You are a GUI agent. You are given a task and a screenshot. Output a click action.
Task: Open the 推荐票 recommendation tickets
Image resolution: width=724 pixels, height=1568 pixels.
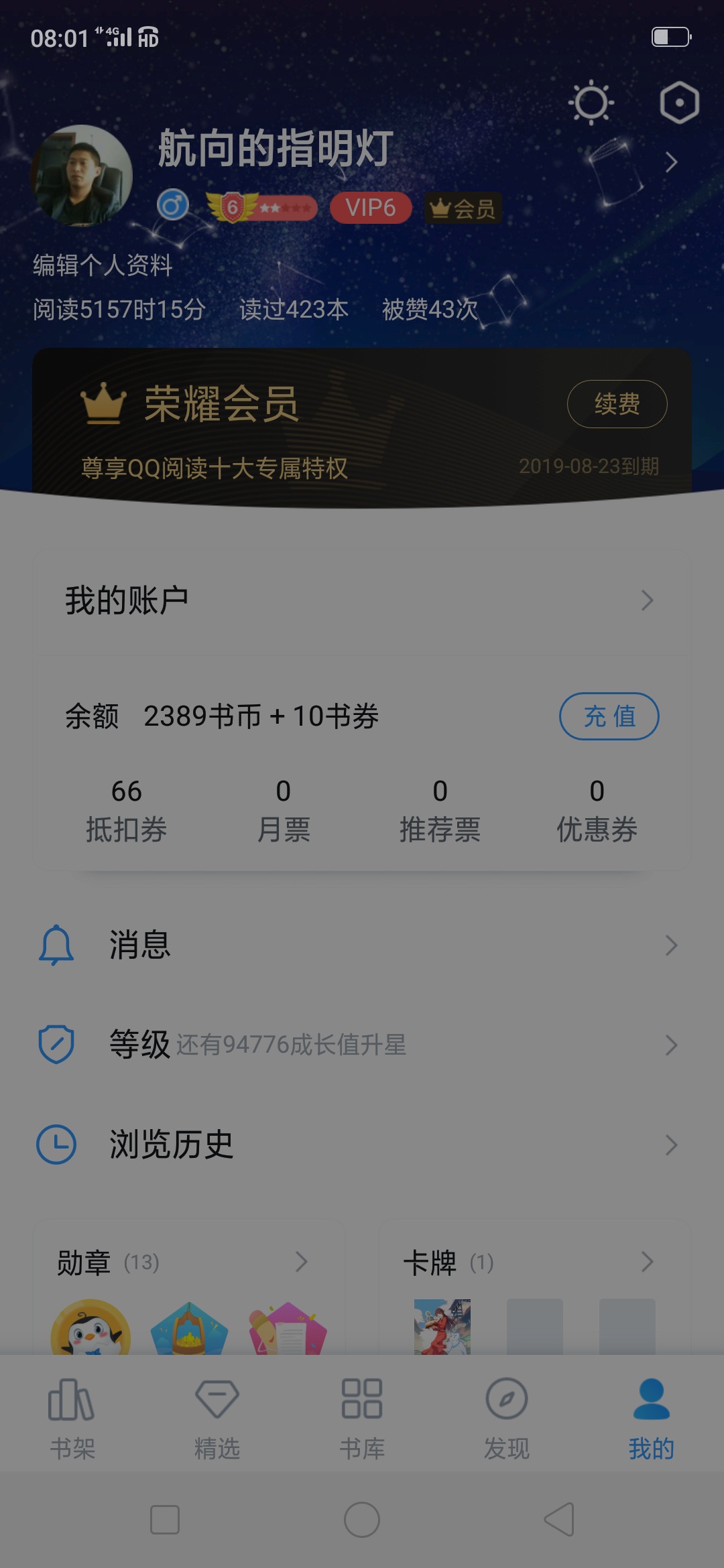440,811
